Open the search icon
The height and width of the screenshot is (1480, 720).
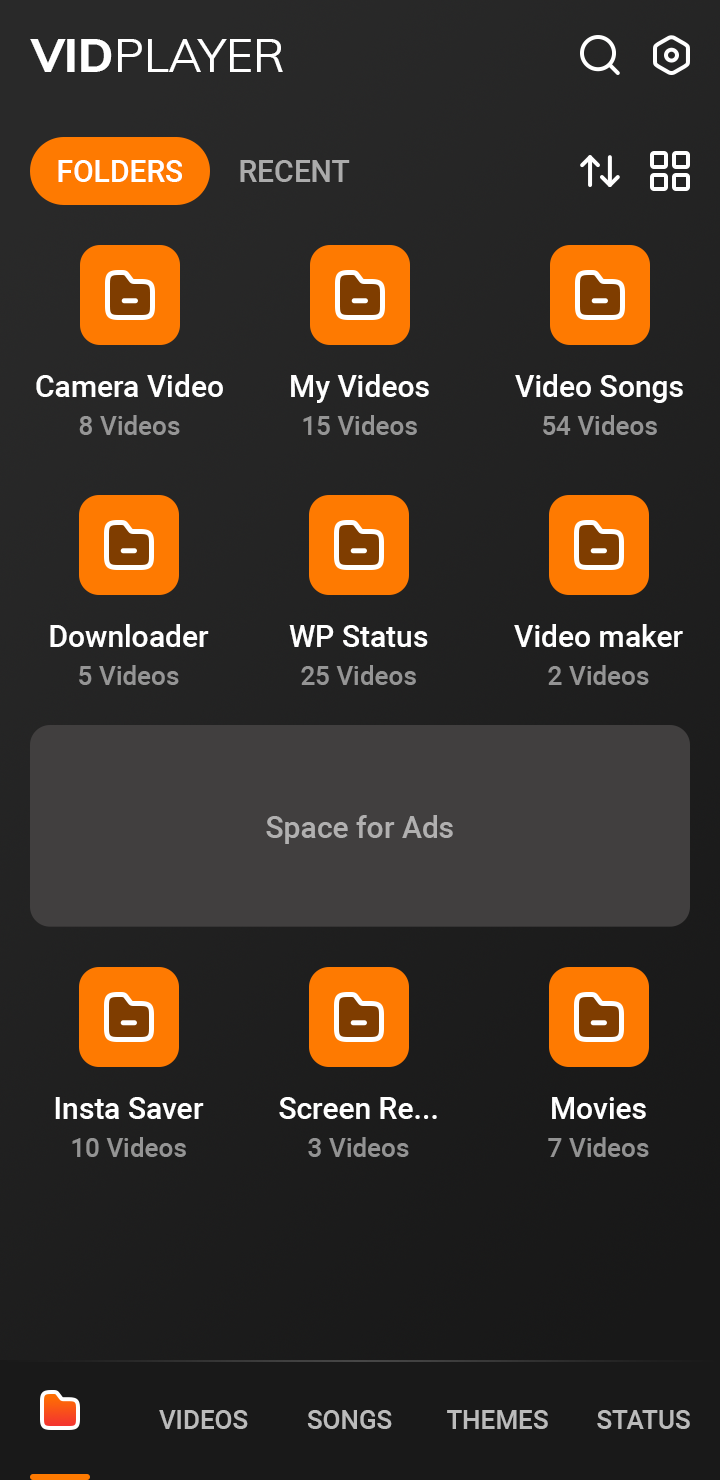point(599,55)
